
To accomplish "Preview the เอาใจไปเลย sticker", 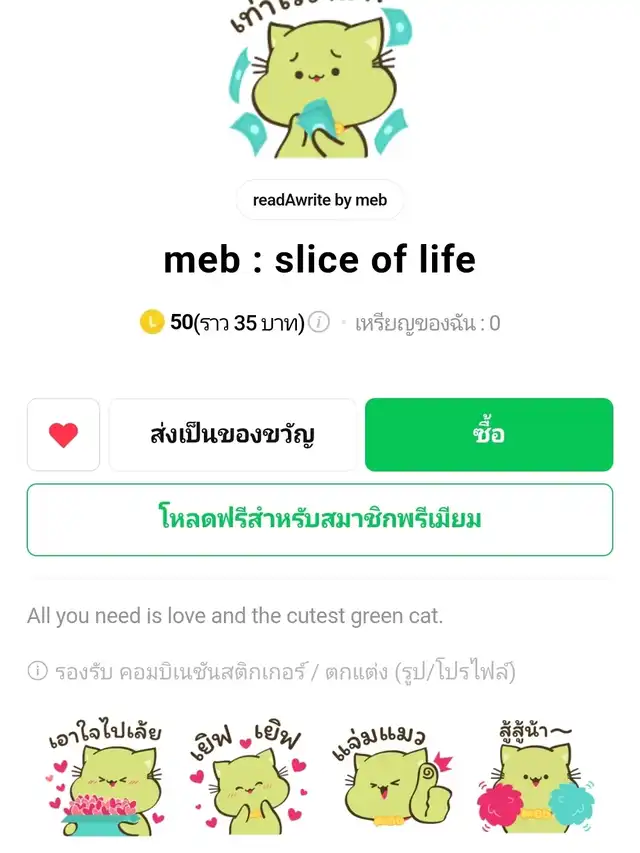I will coord(97,780).
